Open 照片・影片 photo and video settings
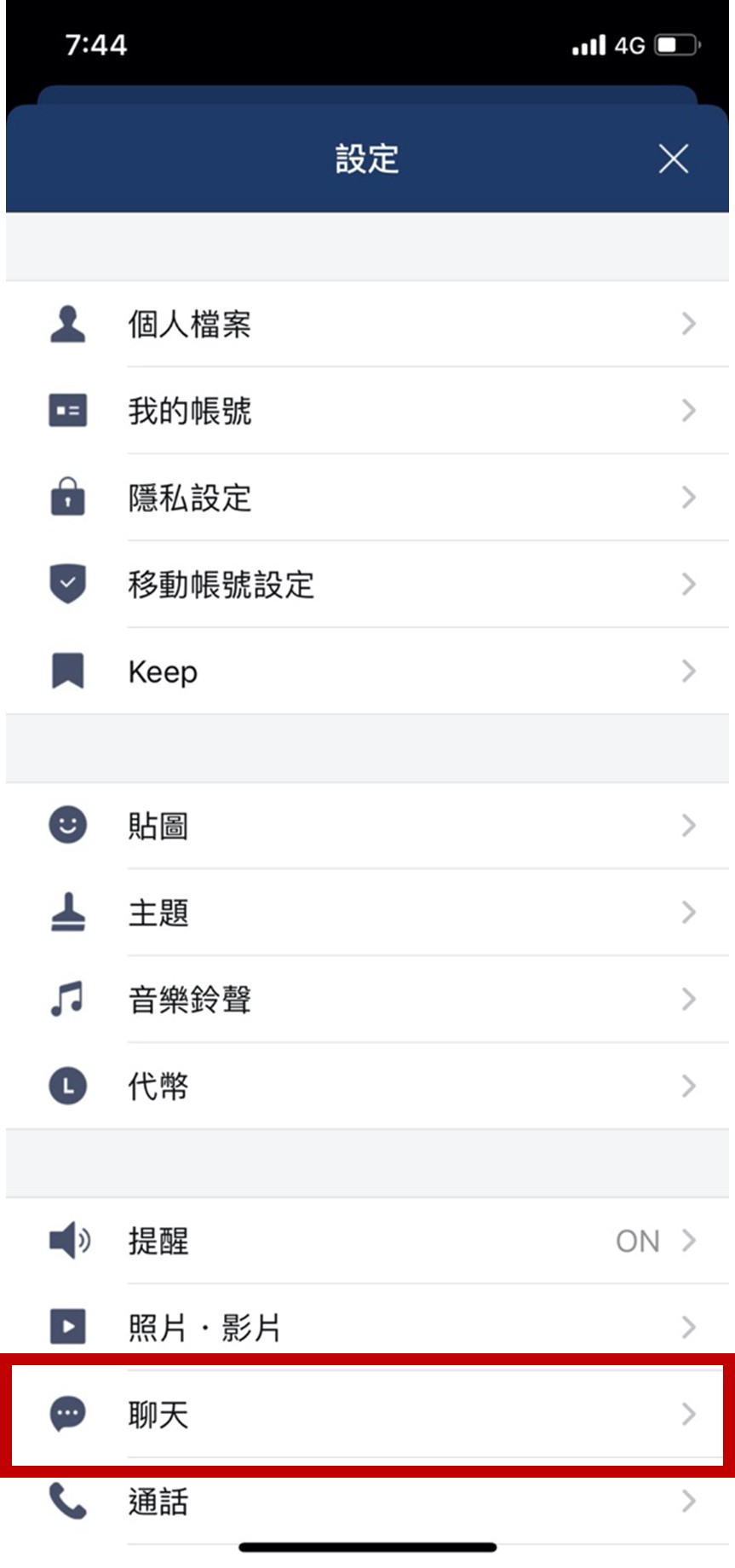 click(366, 1327)
